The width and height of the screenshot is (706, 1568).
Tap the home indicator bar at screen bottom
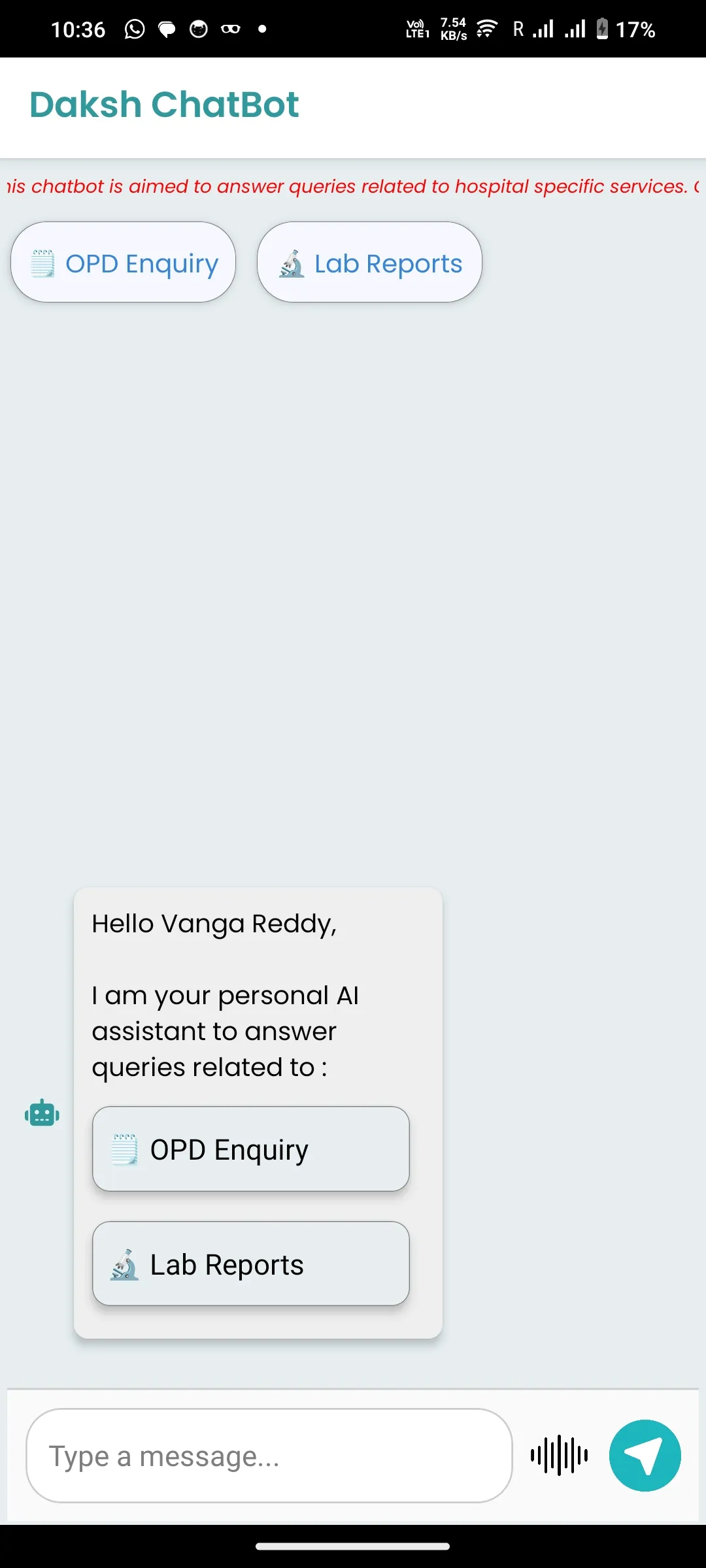click(353, 1547)
